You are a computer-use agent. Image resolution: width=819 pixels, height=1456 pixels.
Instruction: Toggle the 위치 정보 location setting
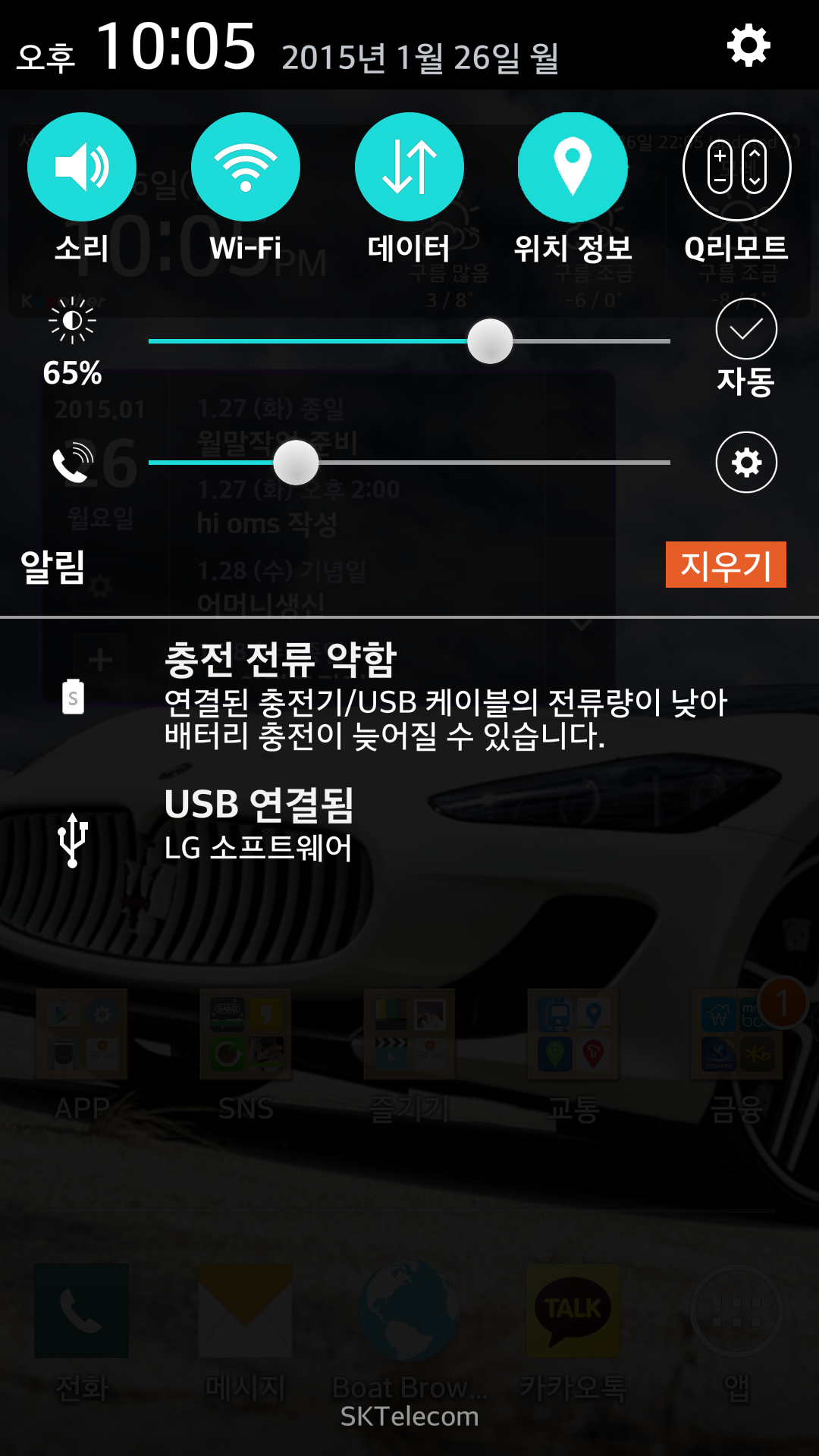(573, 168)
